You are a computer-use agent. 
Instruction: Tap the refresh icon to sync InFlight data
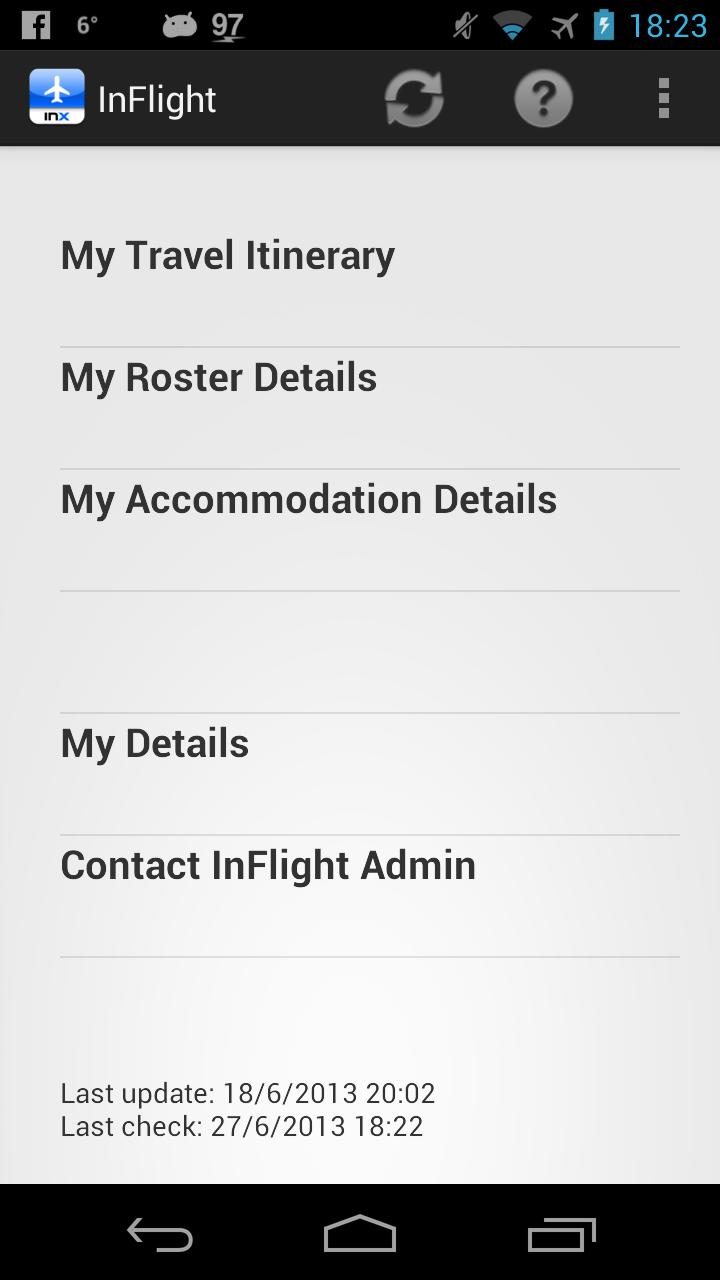pyautogui.click(x=414, y=97)
